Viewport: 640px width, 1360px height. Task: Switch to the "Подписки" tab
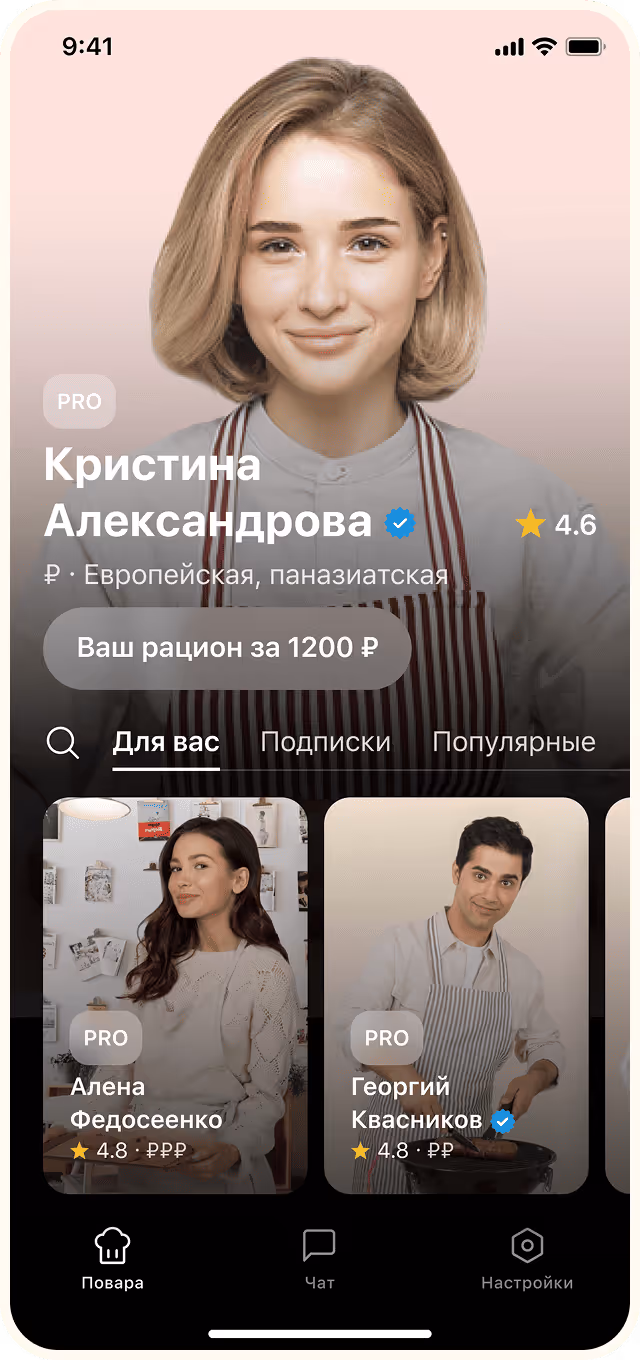click(x=325, y=743)
